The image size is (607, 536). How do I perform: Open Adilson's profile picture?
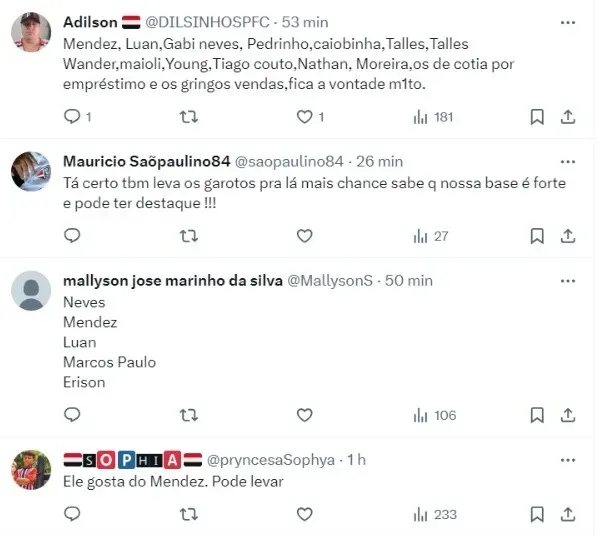31,32
